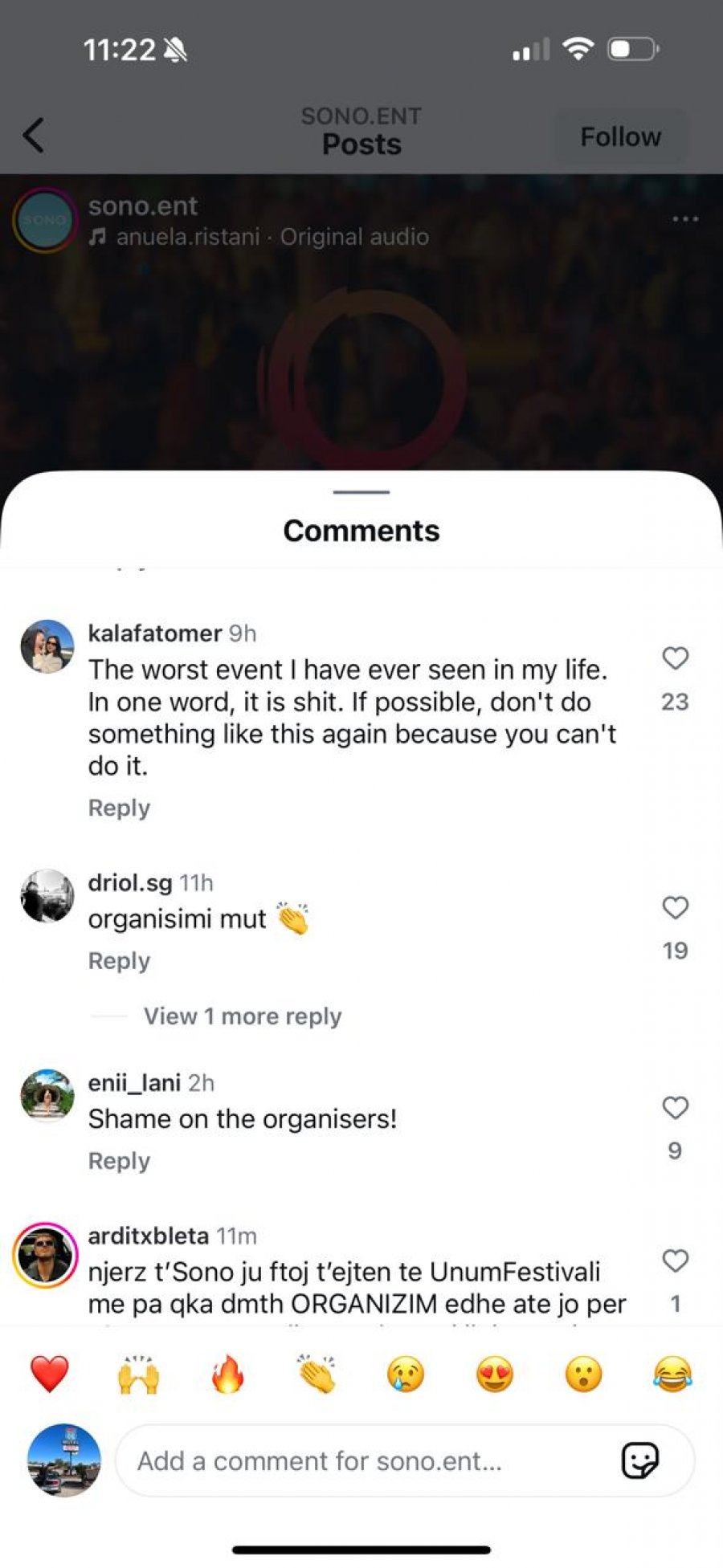Viewport: 723px width, 1568px height.
Task: Insert the fire emoji
Action: tap(227, 1374)
